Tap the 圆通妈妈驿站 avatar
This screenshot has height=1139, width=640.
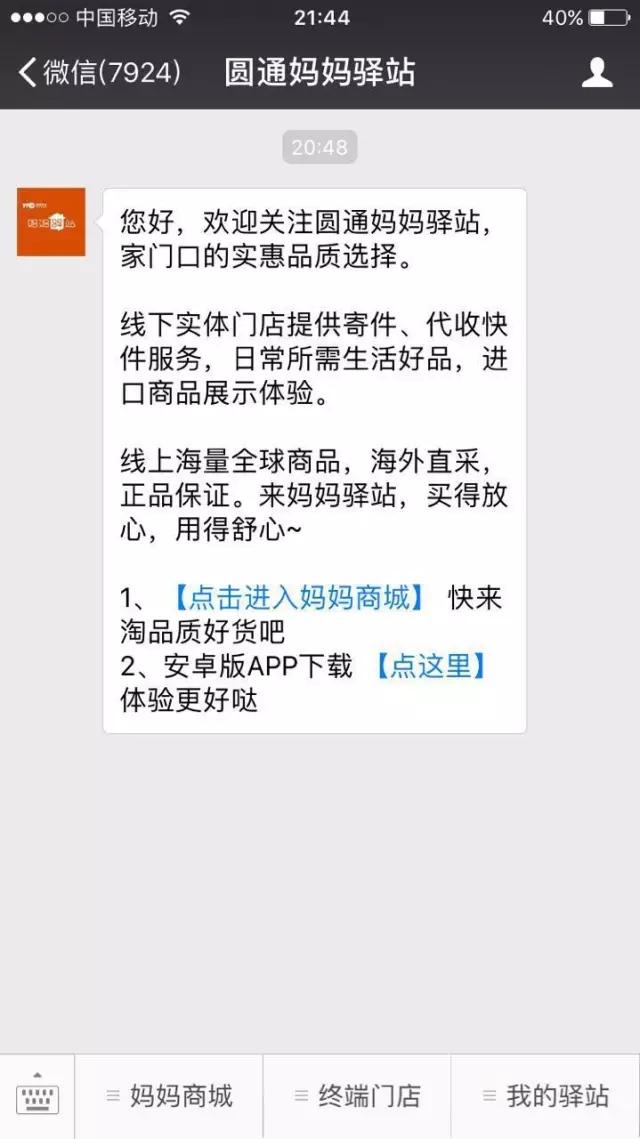pos(51,222)
